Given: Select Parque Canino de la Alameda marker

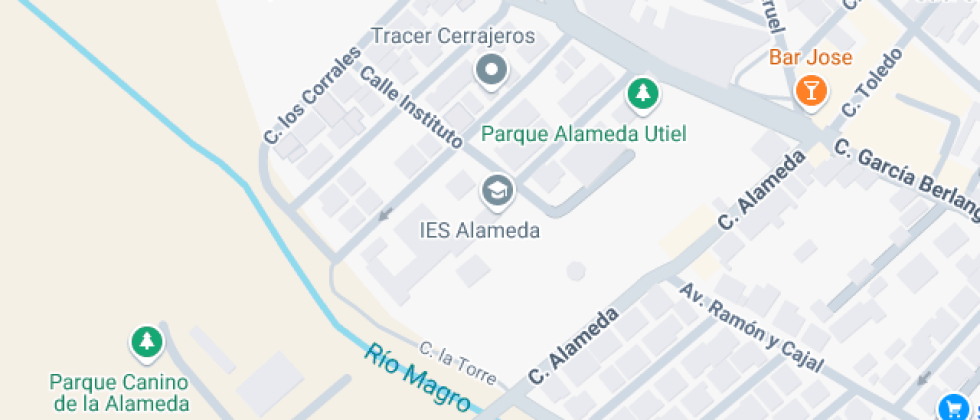Looking at the screenshot, I should pyautogui.click(x=147, y=342).
